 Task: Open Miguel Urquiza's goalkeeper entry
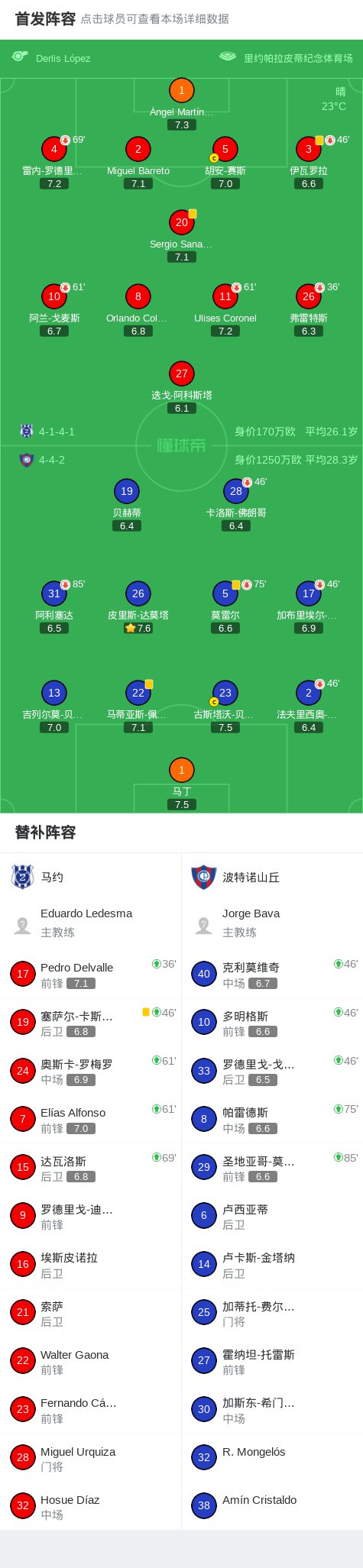click(x=91, y=1458)
